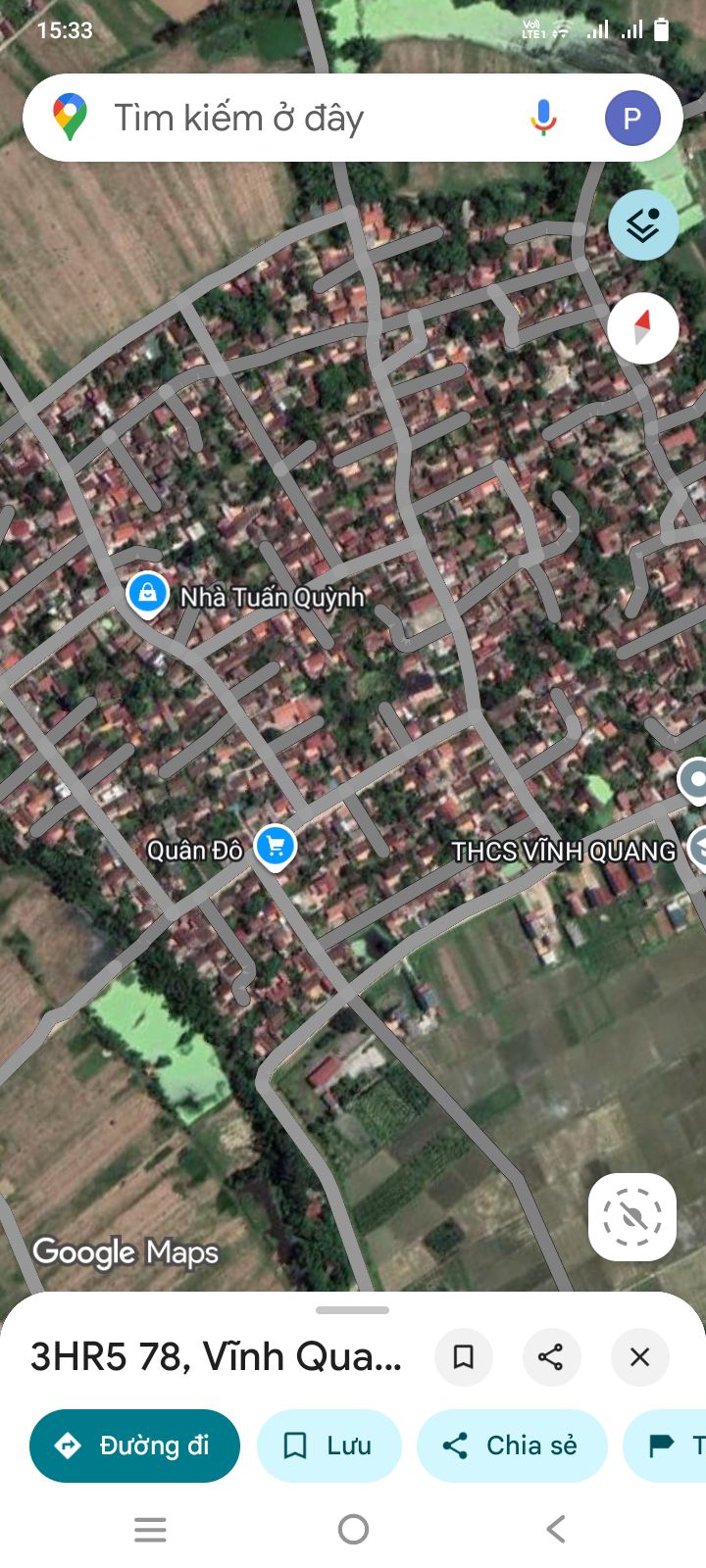
Task: Open the map layers selector
Action: pyautogui.click(x=643, y=225)
